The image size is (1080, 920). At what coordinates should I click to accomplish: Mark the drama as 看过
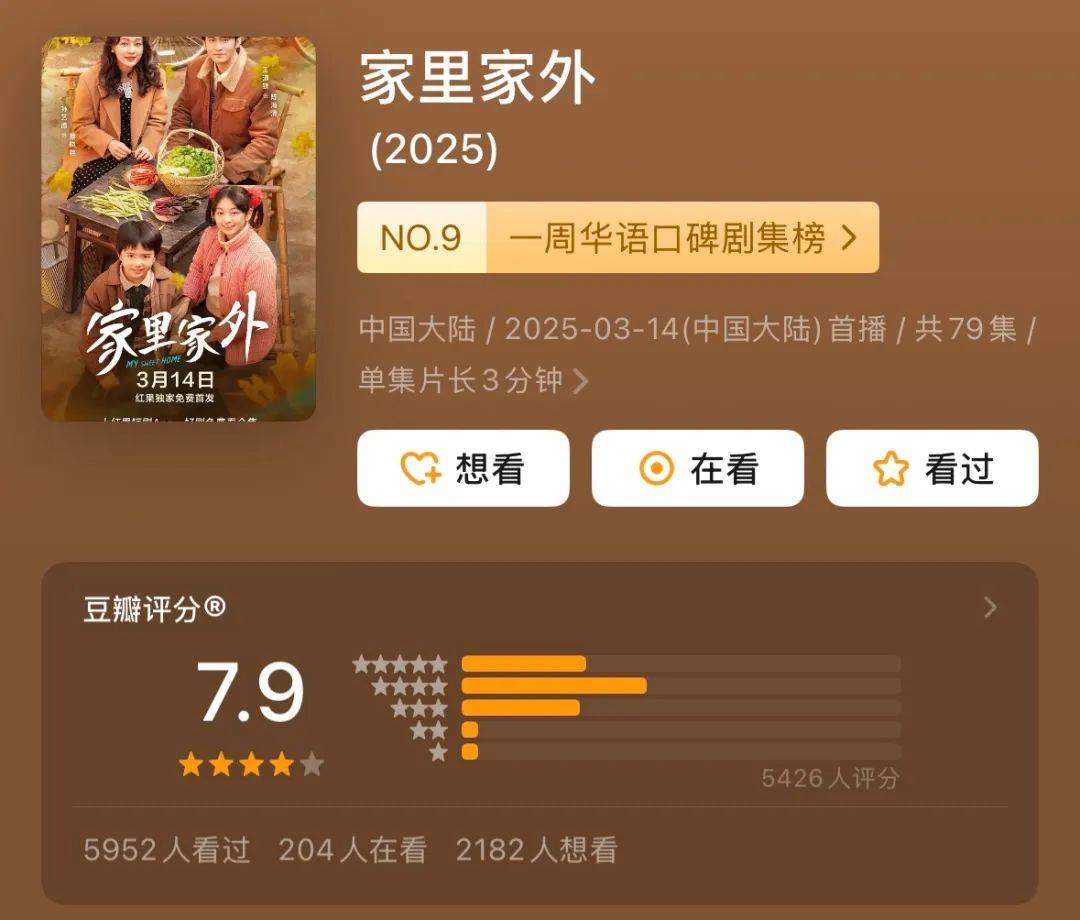tap(932, 468)
